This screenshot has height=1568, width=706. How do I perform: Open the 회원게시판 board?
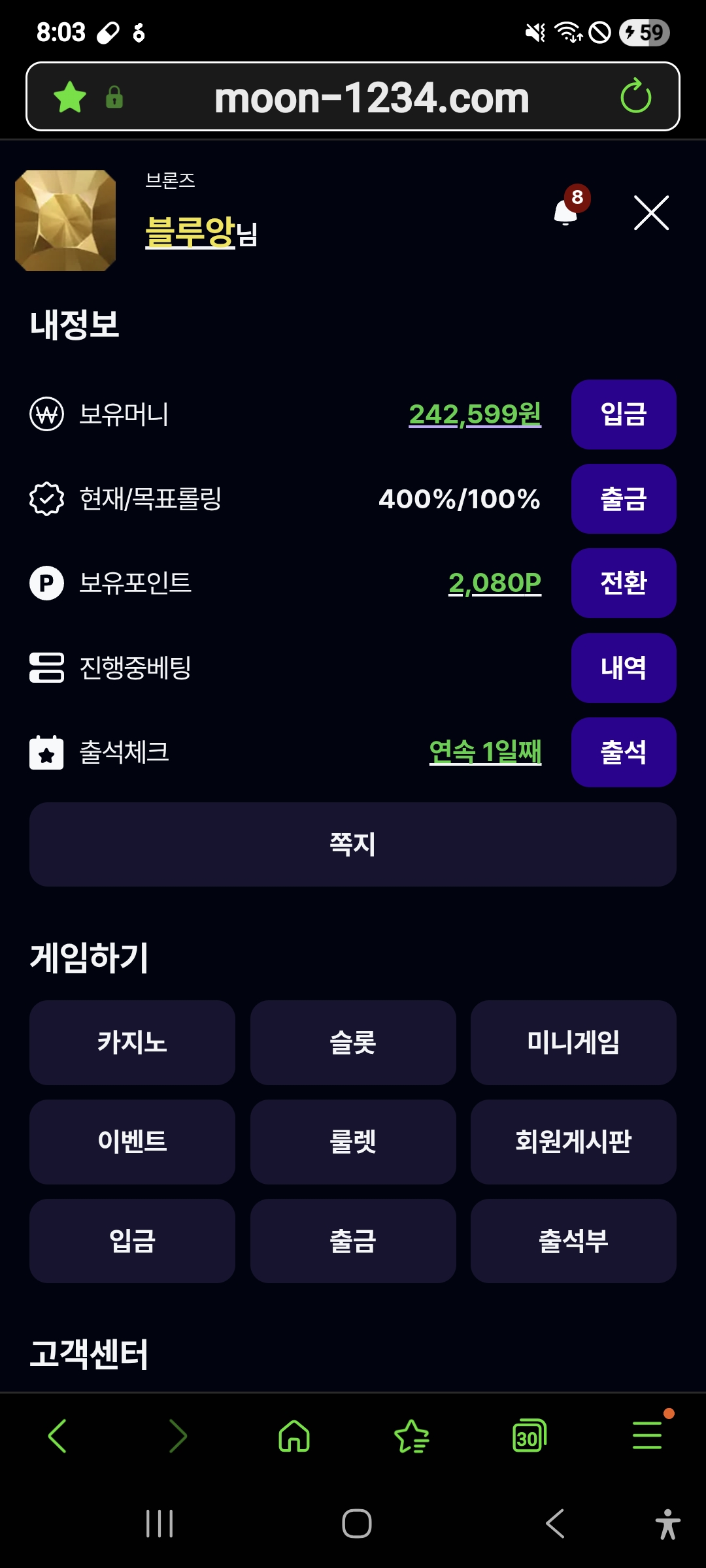(573, 1141)
